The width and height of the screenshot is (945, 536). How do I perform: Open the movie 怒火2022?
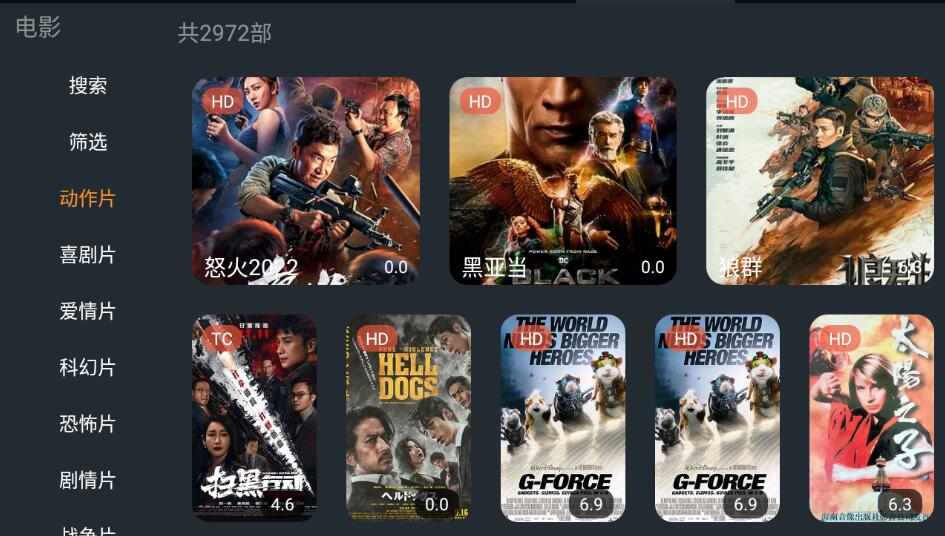pyautogui.click(x=305, y=181)
